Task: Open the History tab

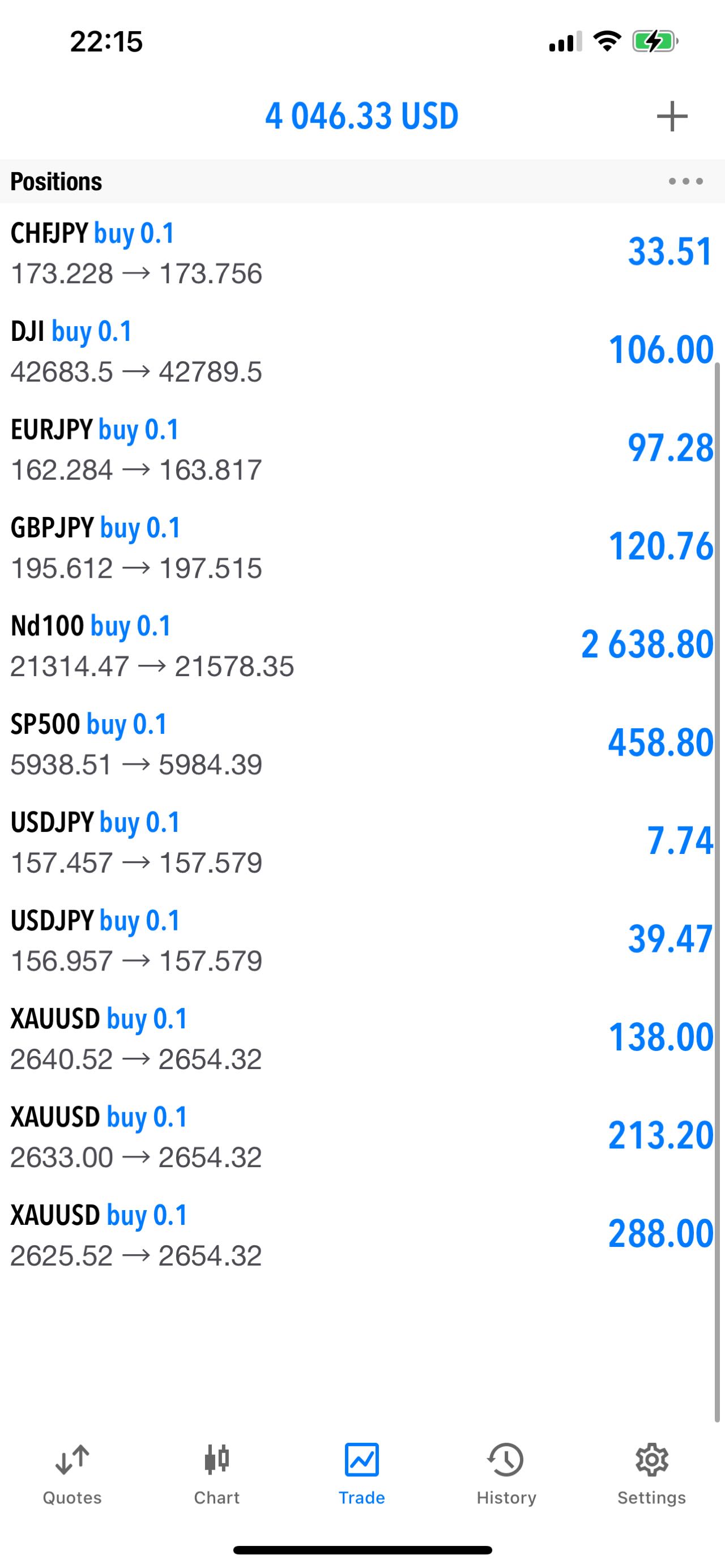Action: click(506, 1474)
